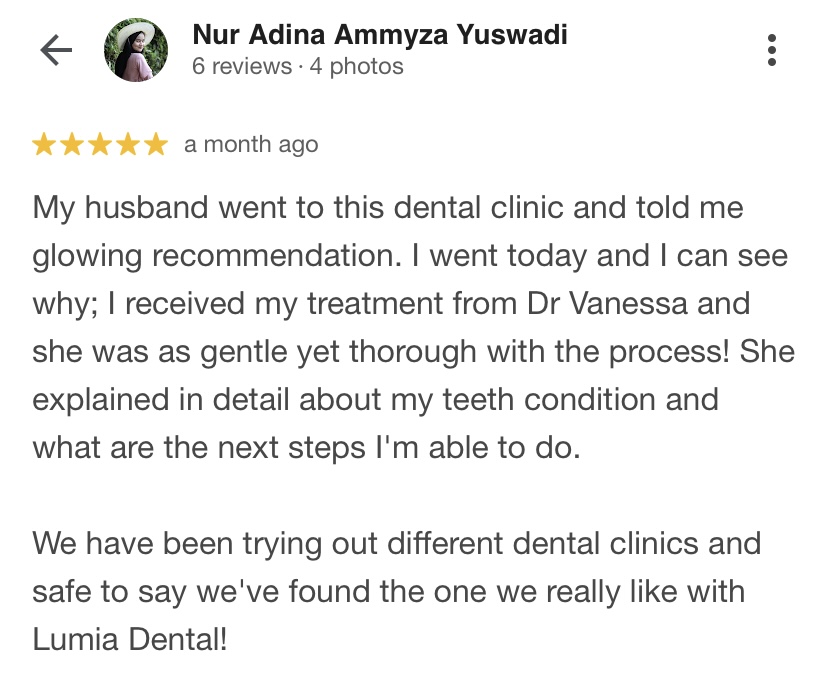Open the three-dot overflow menu
Viewport: 828px width, 684px height.
771,50
